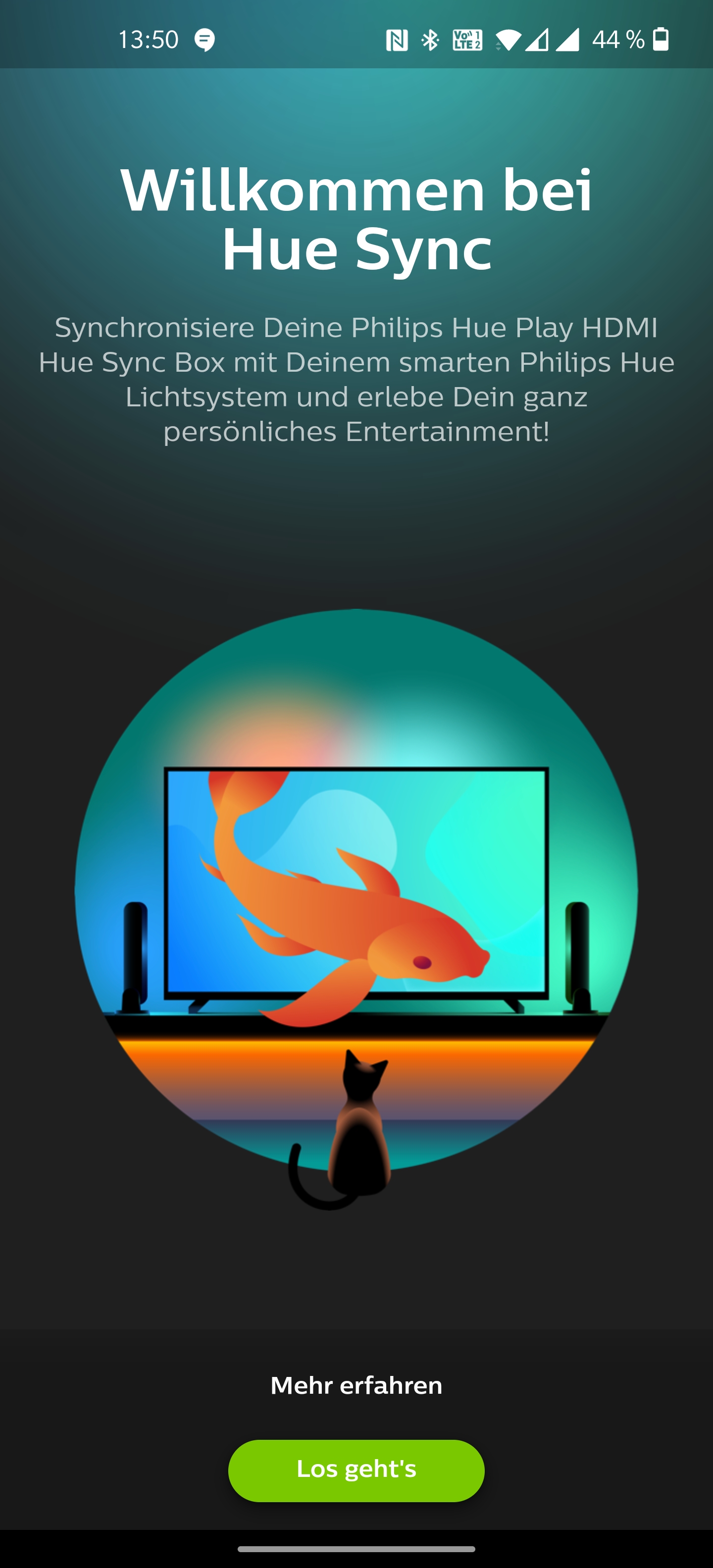
Task: Open the Mehr erfahren link
Action: (x=356, y=1385)
